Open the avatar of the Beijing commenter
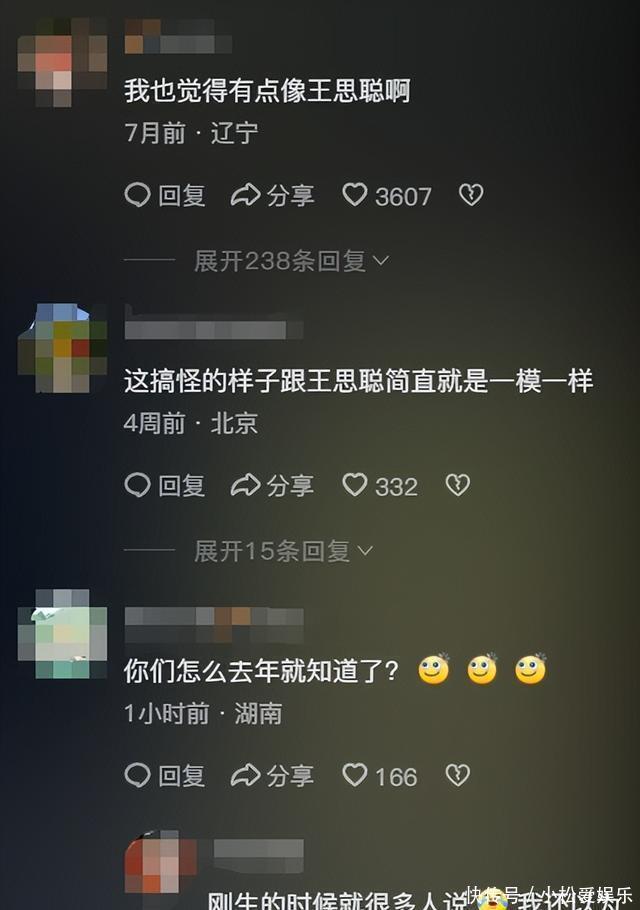 (x=62, y=348)
